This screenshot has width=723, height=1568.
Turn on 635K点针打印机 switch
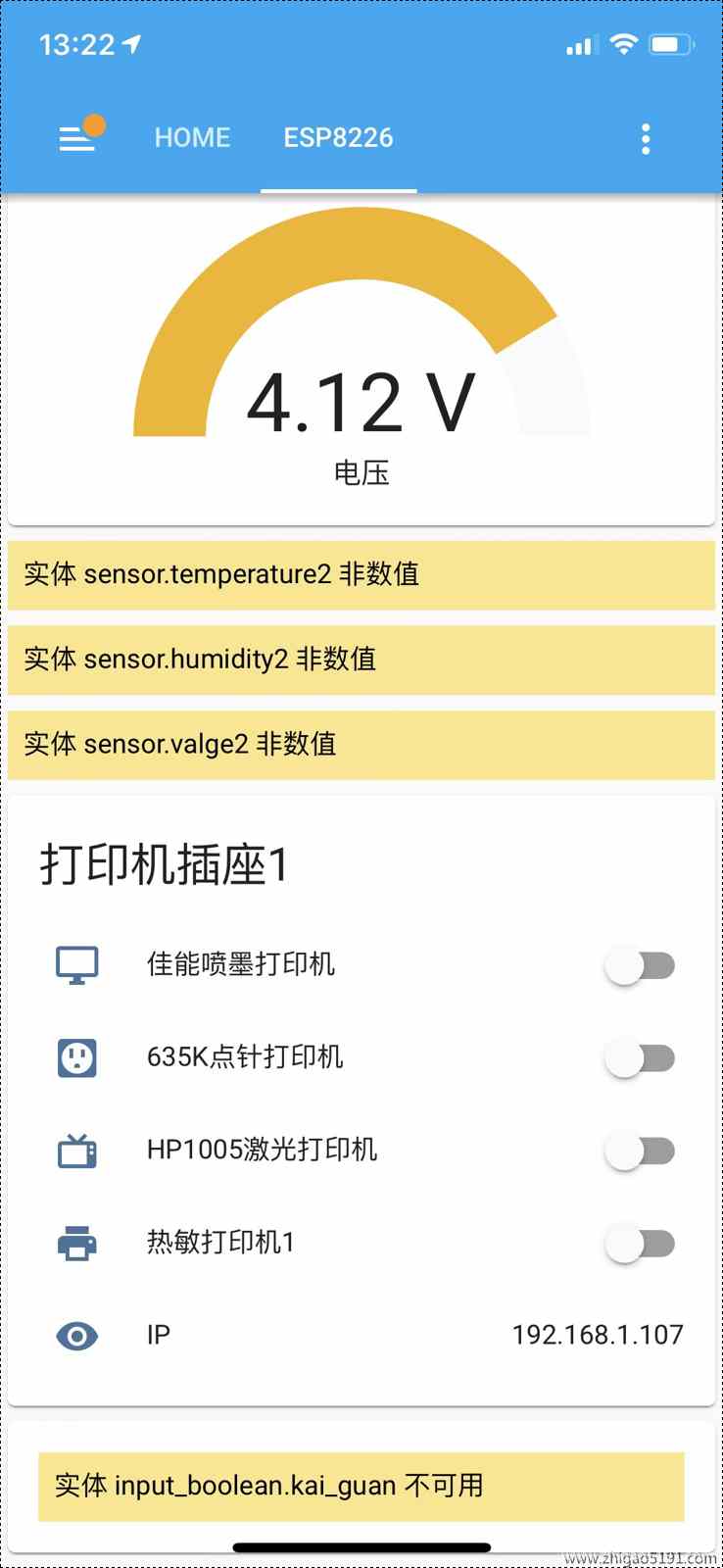click(x=641, y=1058)
